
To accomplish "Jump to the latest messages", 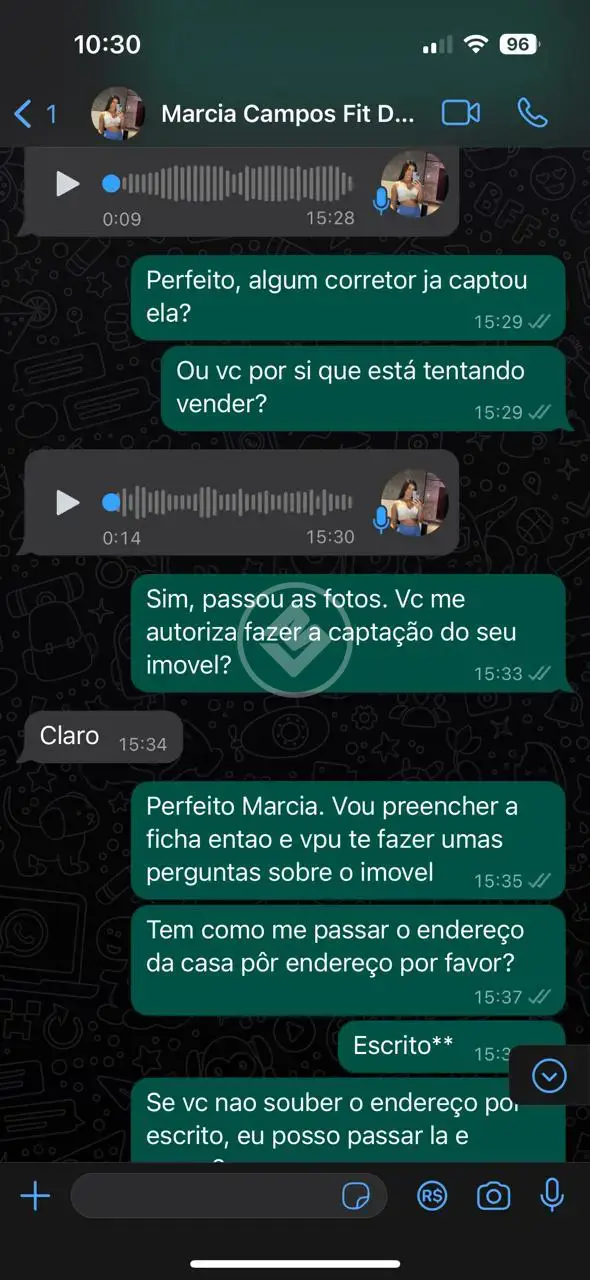I will [x=550, y=1076].
